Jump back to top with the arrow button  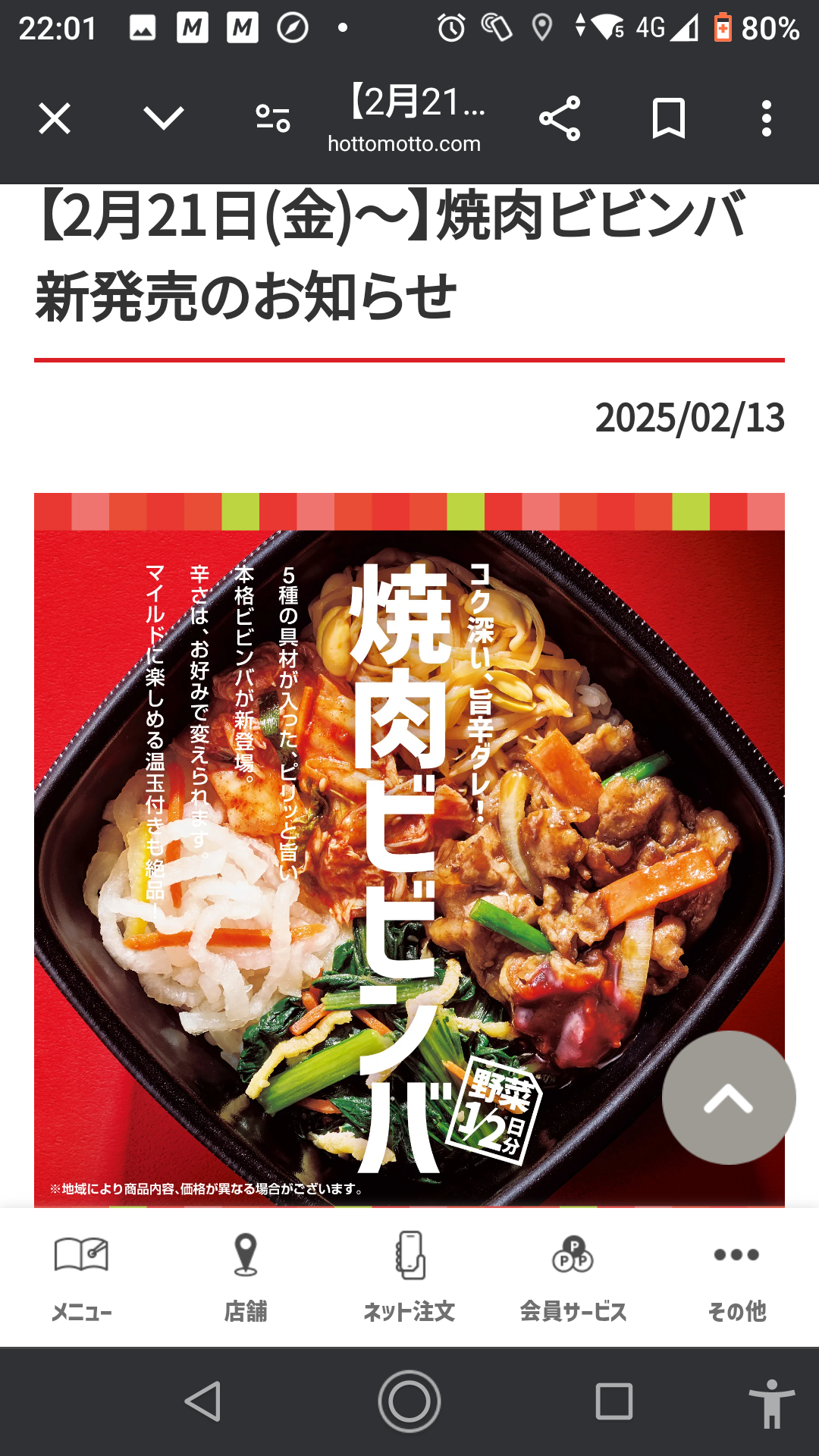coord(729,1097)
